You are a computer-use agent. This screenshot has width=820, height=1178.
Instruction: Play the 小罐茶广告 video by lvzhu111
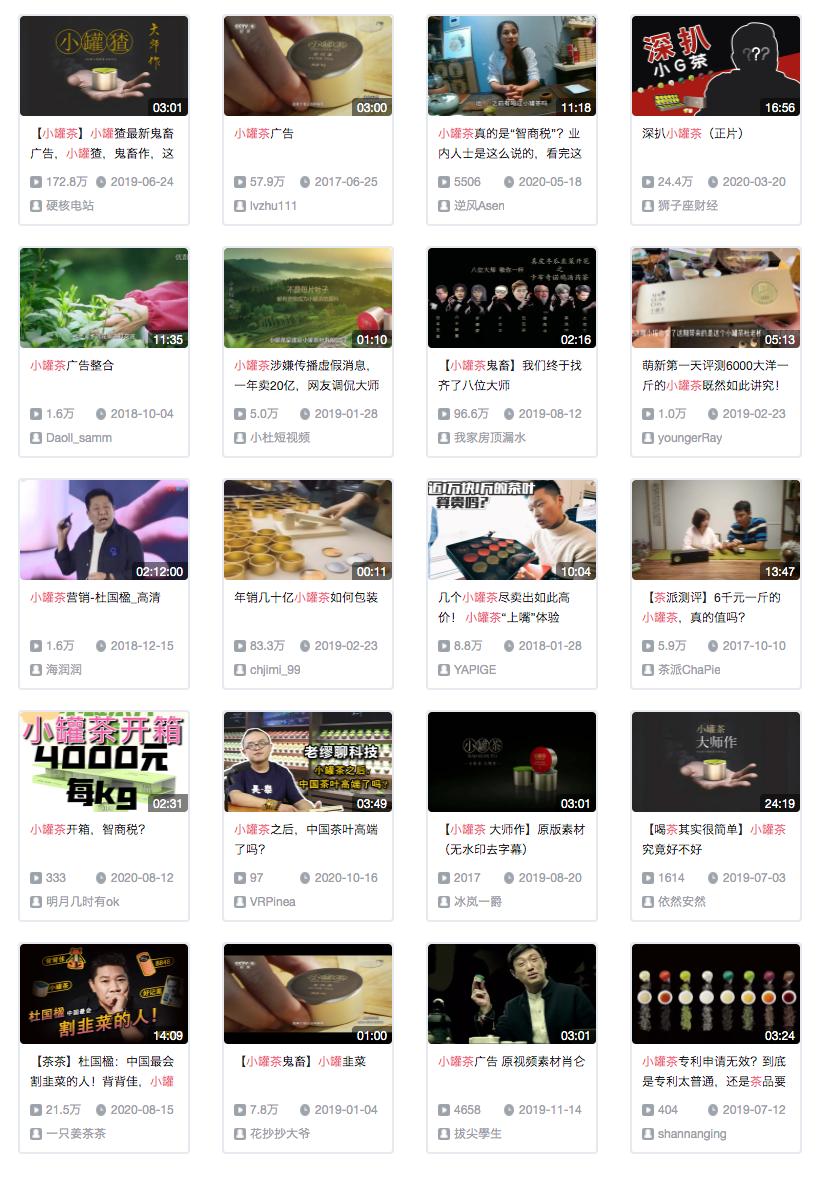click(307, 66)
